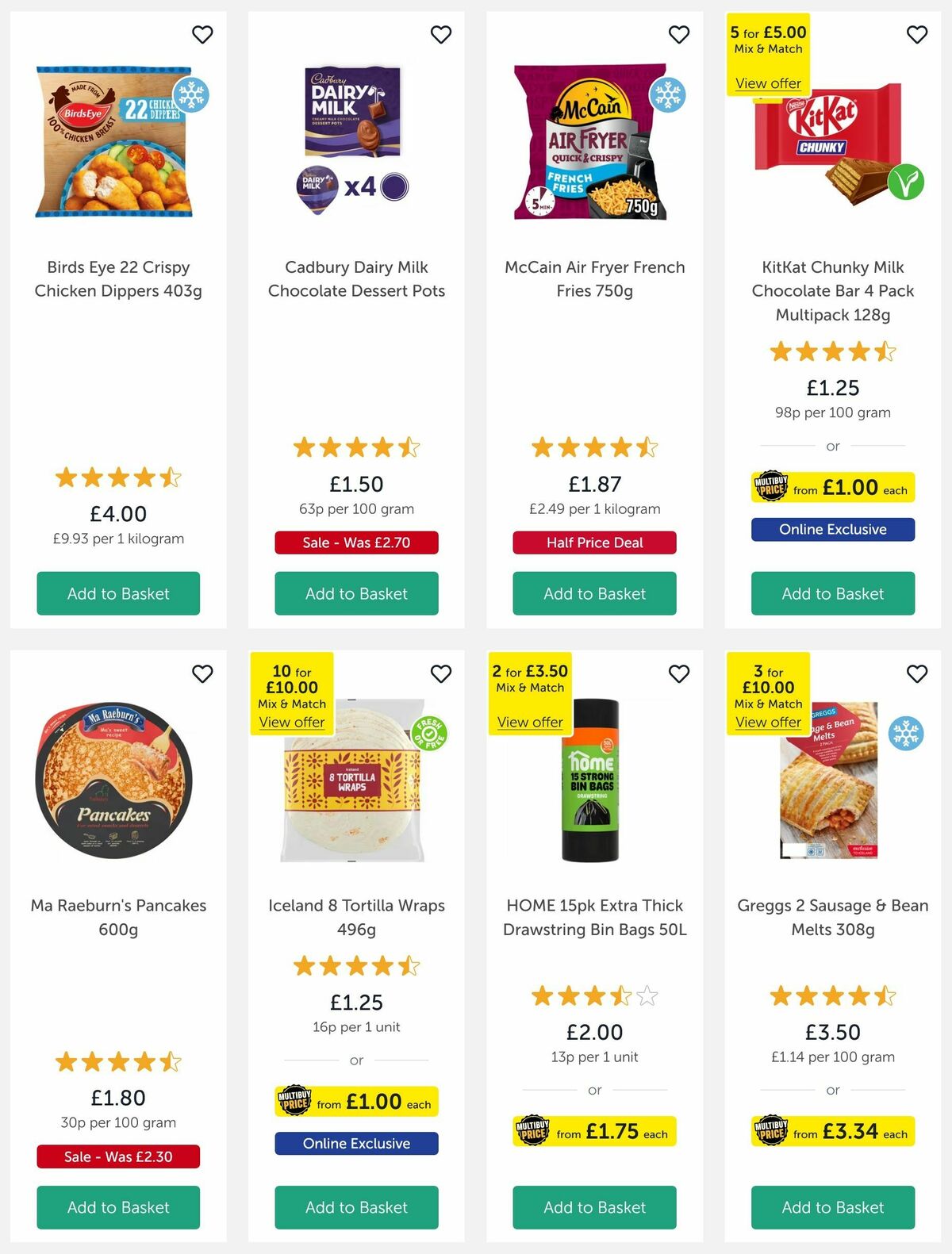
Task: Click the Online Exclusive banner on Tortilla Wraps
Action: pos(356,1143)
